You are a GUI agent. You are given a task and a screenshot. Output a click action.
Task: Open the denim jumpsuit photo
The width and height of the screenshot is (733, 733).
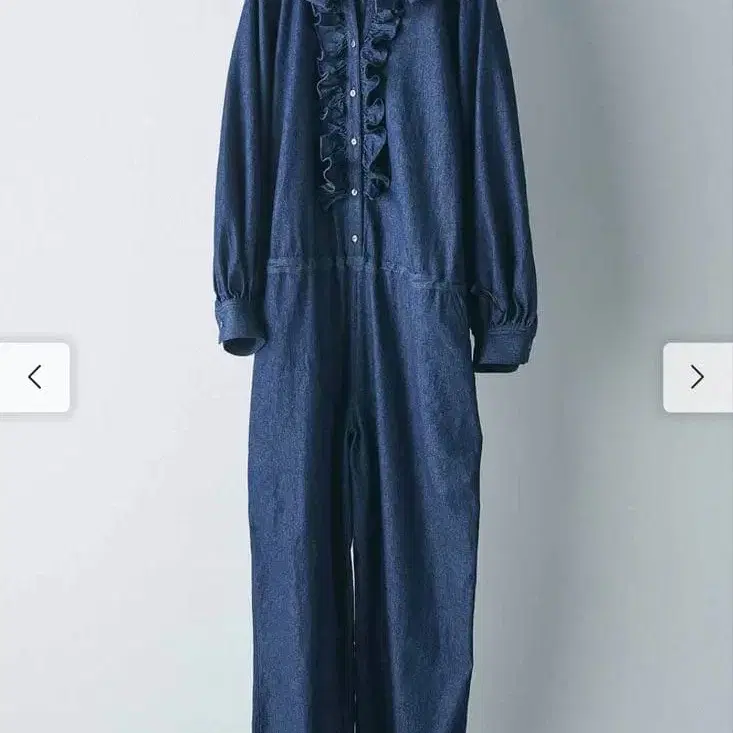pos(370,400)
